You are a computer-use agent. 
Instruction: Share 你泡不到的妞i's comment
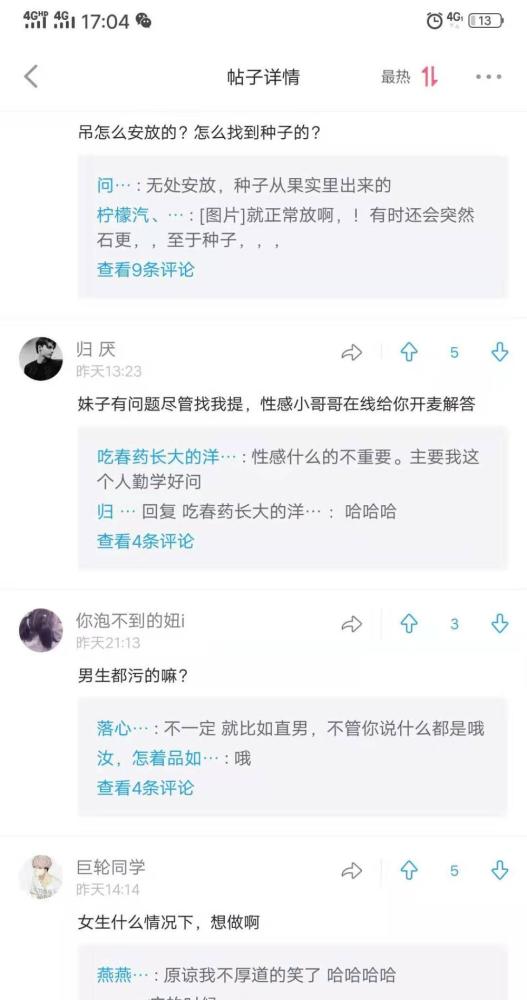[x=352, y=624]
